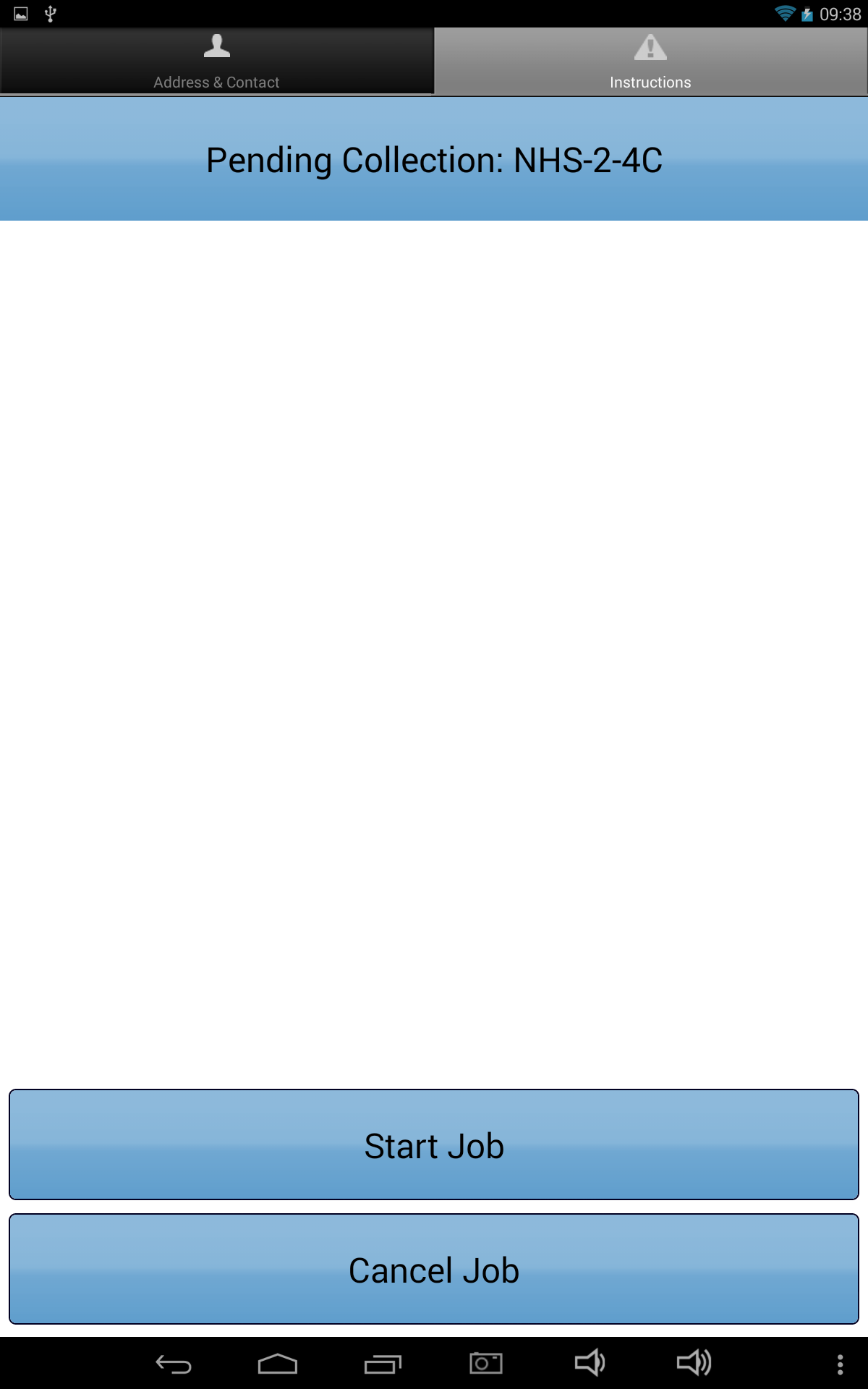Open the system overflow menu dots
The height and width of the screenshot is (1389, 868).
(x=840, y=1364)
